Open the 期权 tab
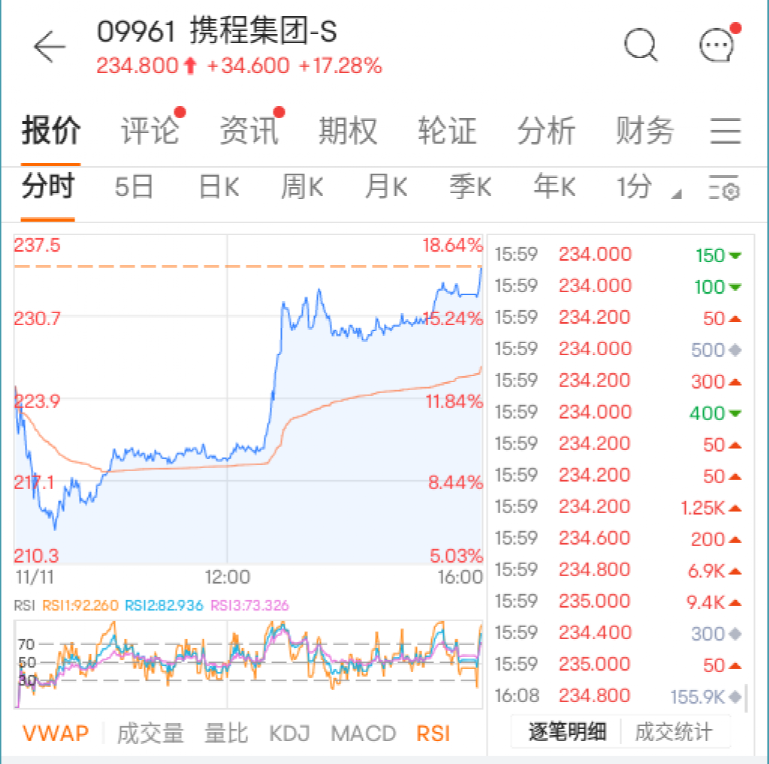 347,131
